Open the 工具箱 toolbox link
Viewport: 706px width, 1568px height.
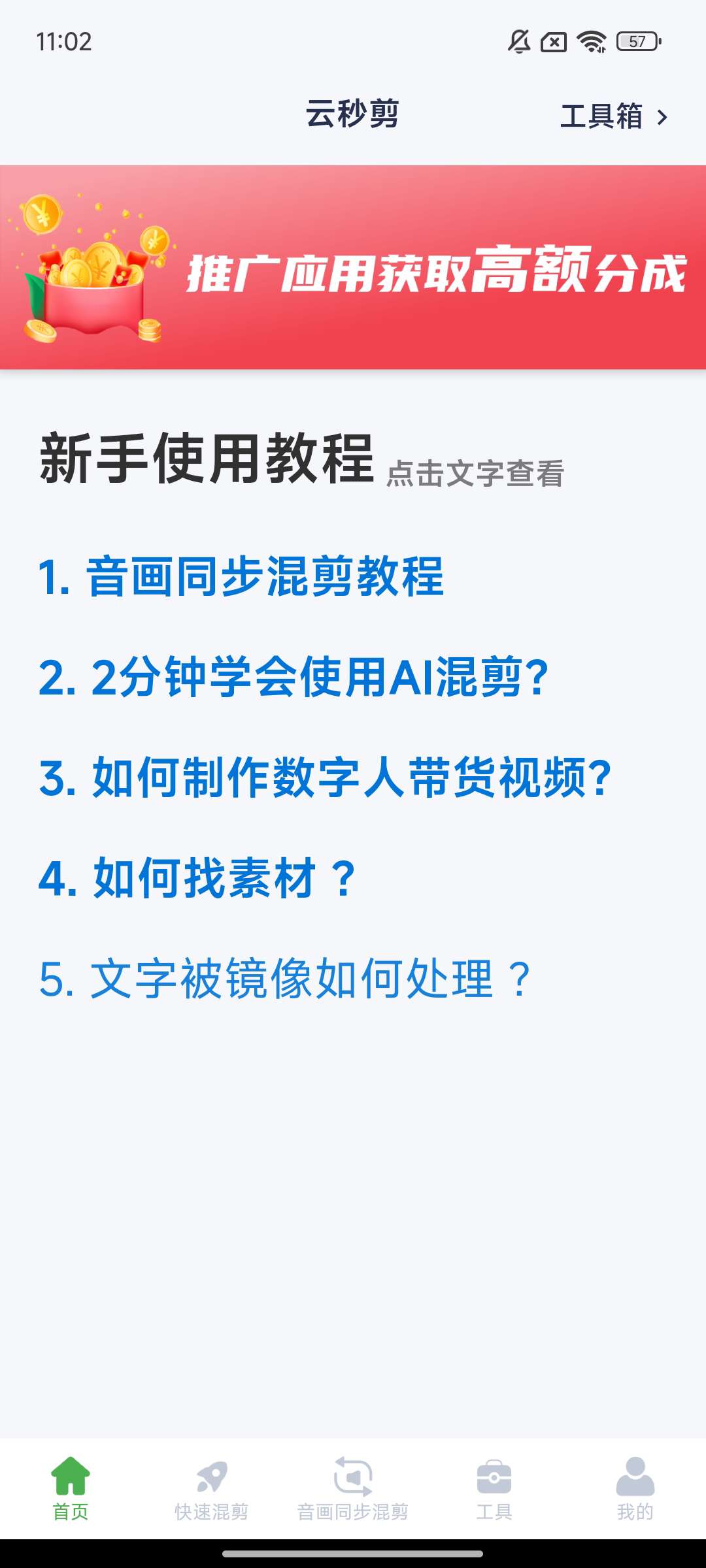pyautogui.click(x=613, y=117)
